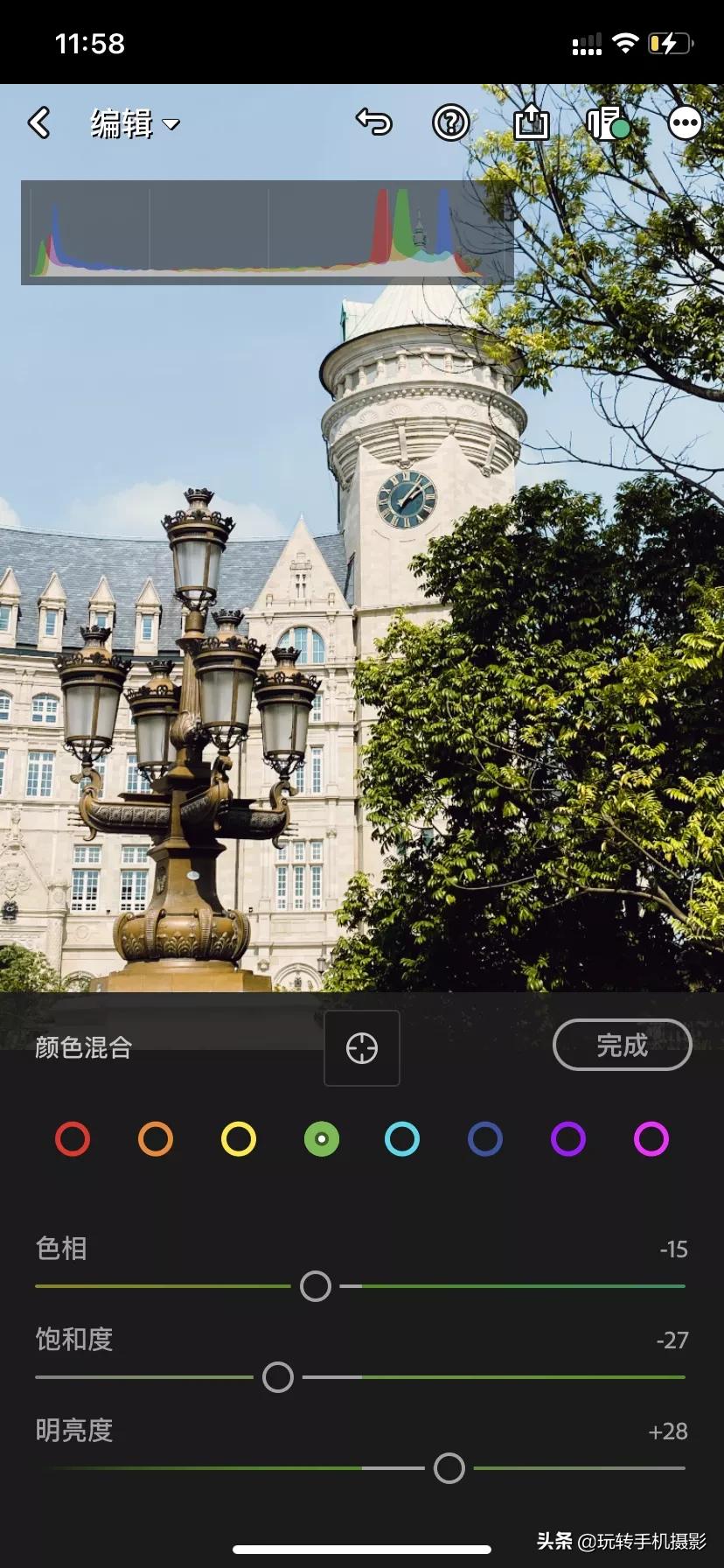Select the aqua color channel
Image resolution: width=724 pixels, height=1568 pixels.
point(402,1139)
